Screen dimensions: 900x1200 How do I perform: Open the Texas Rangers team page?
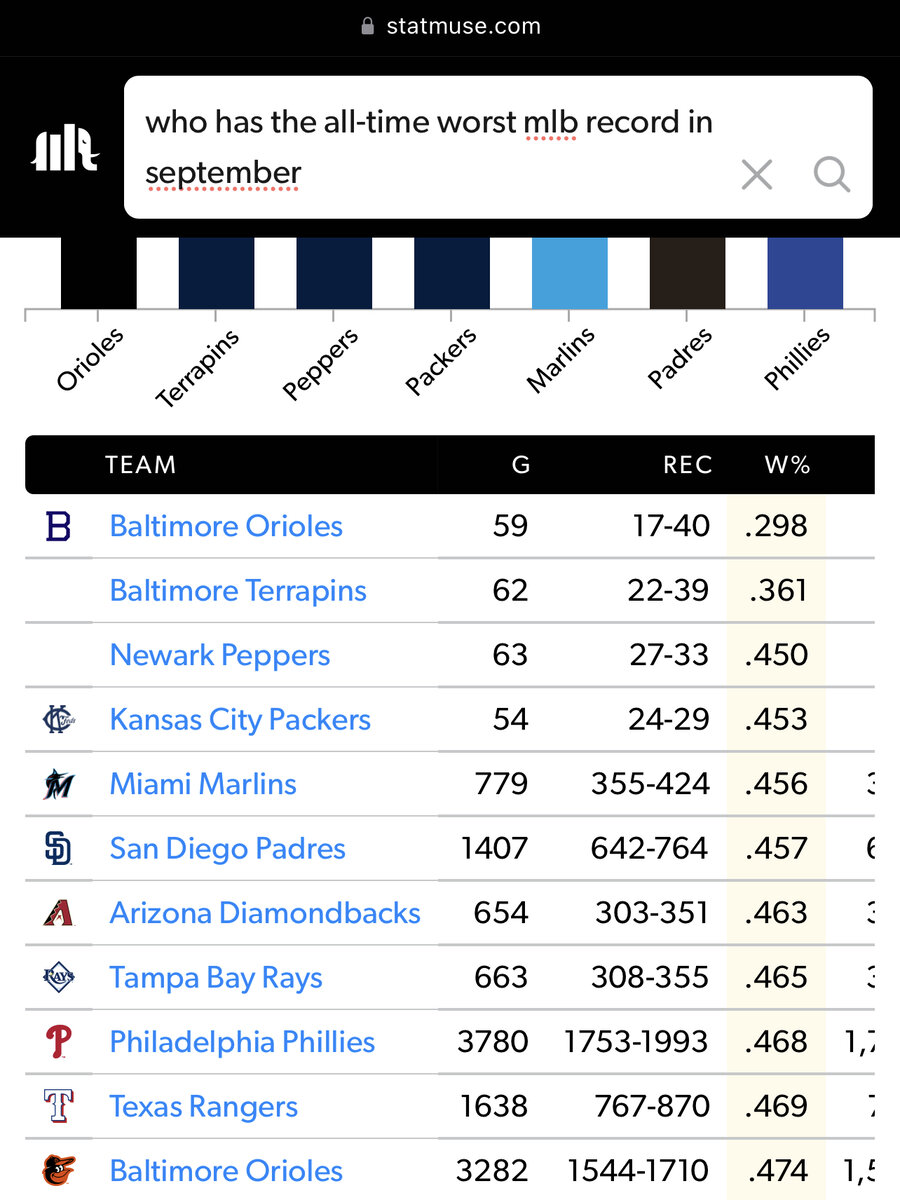(x=204, y=1107)
